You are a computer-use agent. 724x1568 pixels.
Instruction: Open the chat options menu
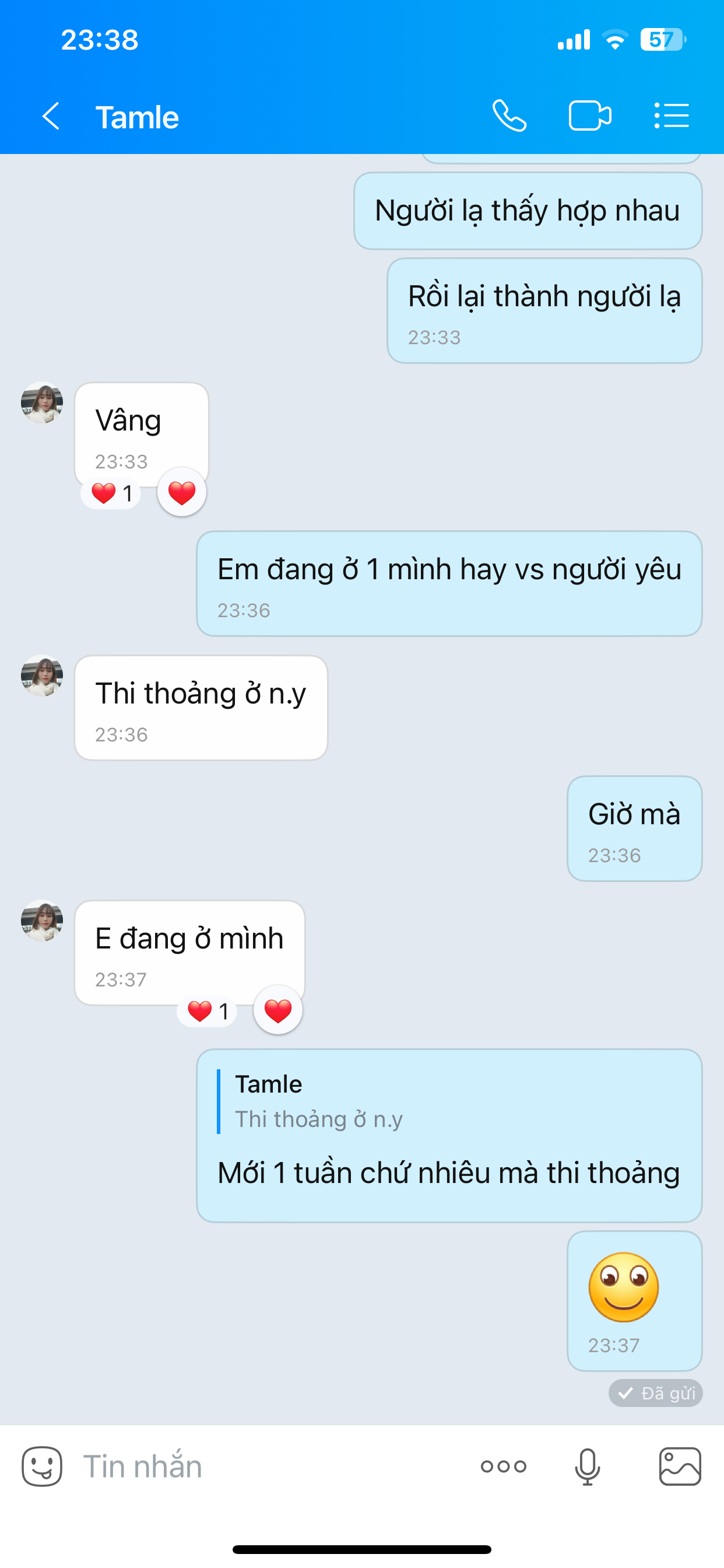pyautogui.click(x=671, y=116)
